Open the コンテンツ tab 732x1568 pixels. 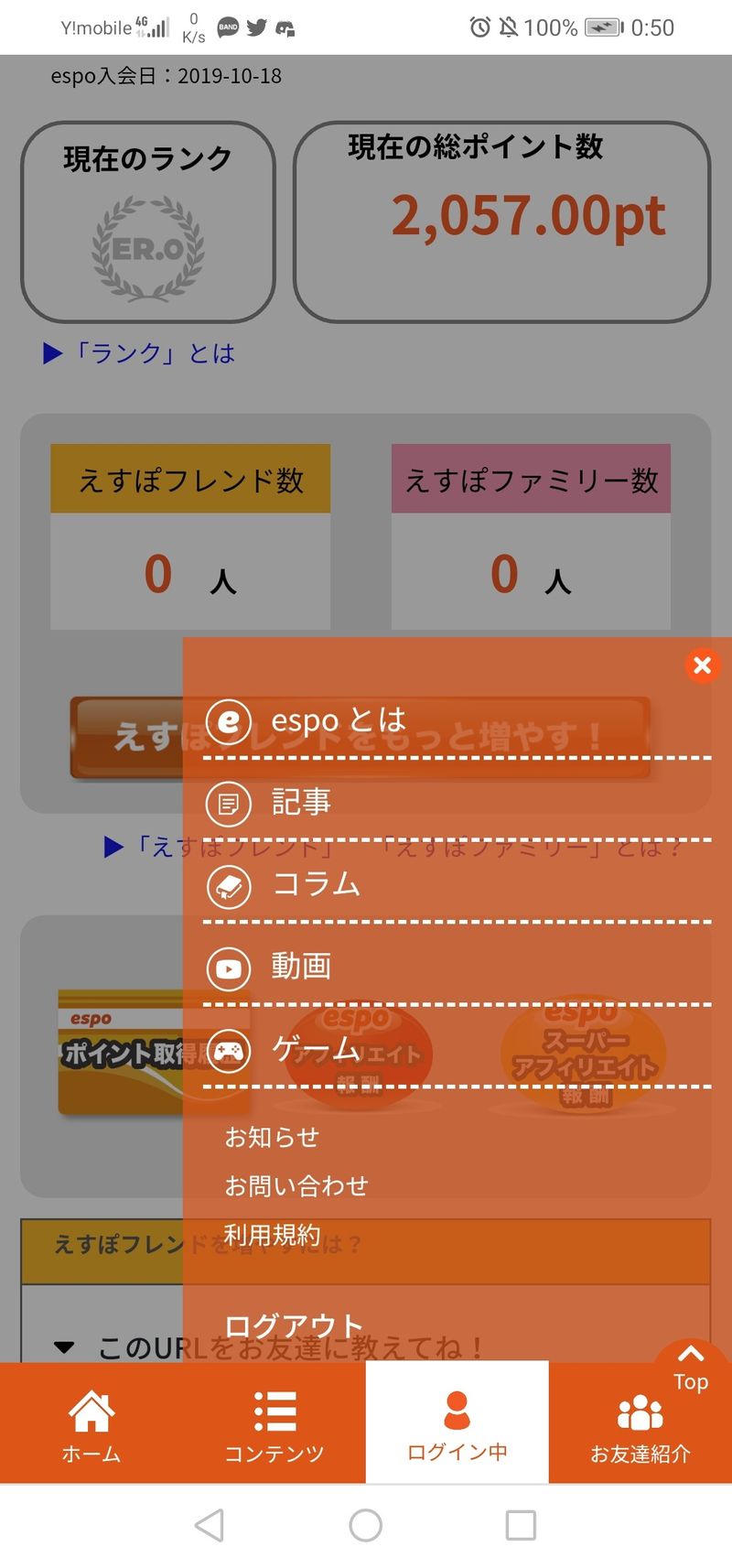[274, 1423]
